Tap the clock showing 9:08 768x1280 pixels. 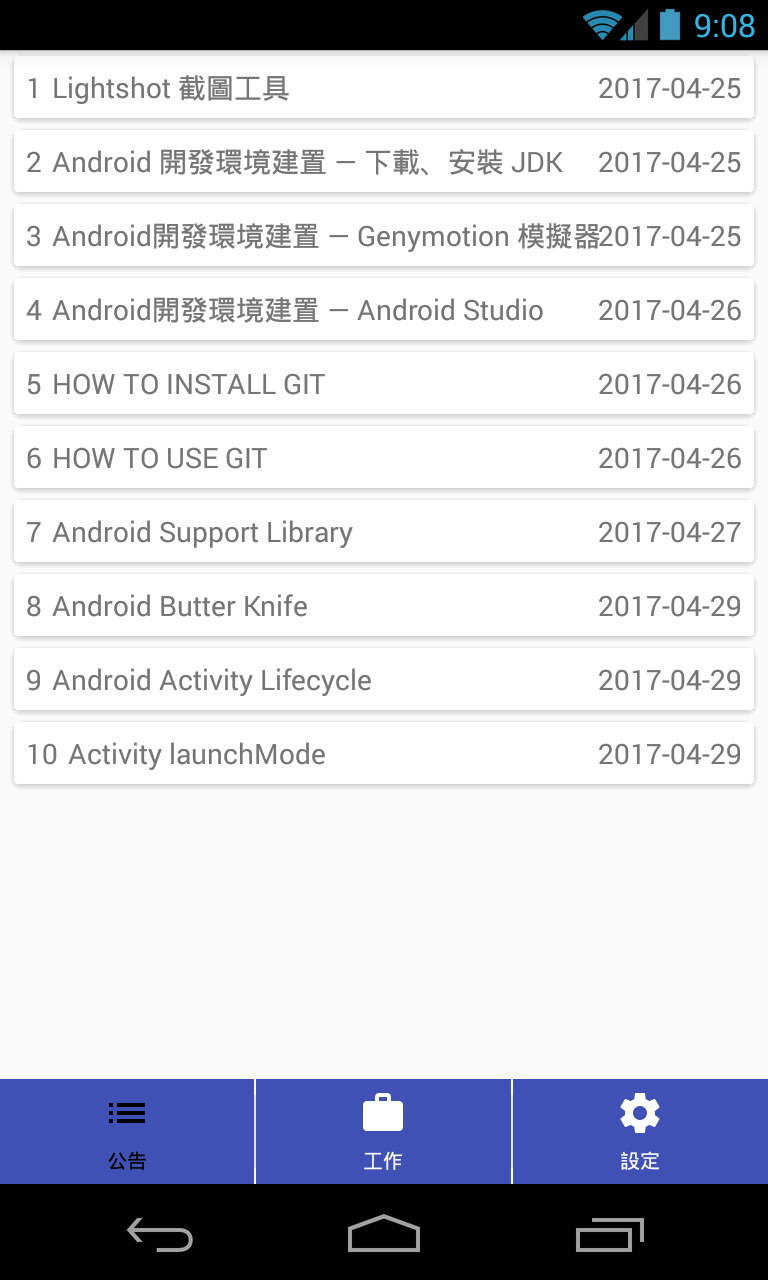click(x=723, y=24)
